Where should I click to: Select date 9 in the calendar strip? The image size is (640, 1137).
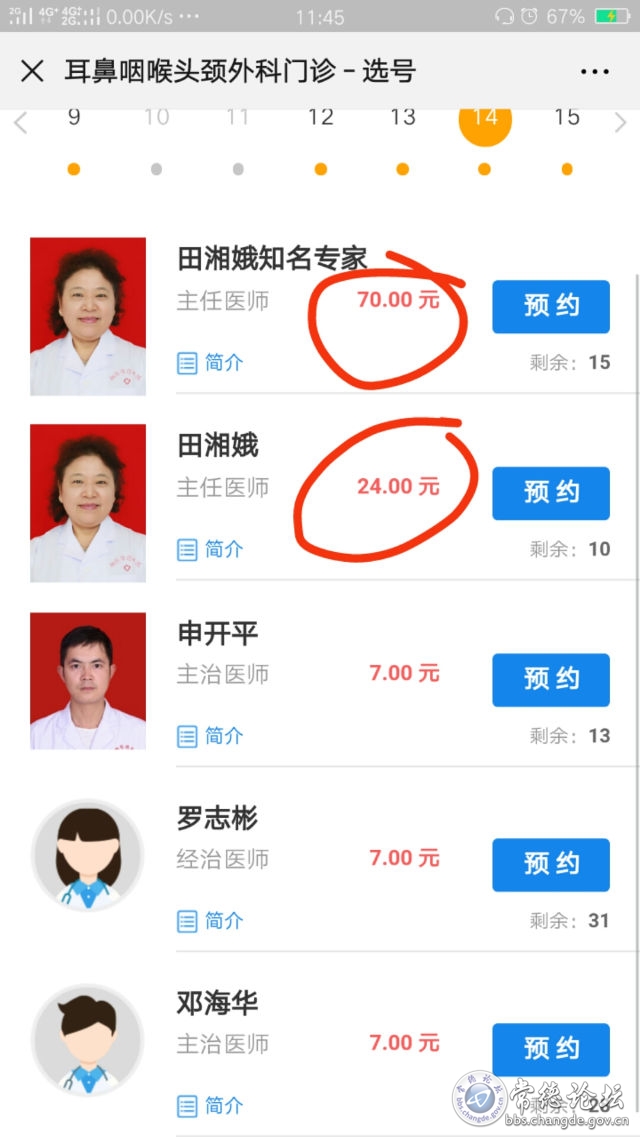click(x=73, y=118)
